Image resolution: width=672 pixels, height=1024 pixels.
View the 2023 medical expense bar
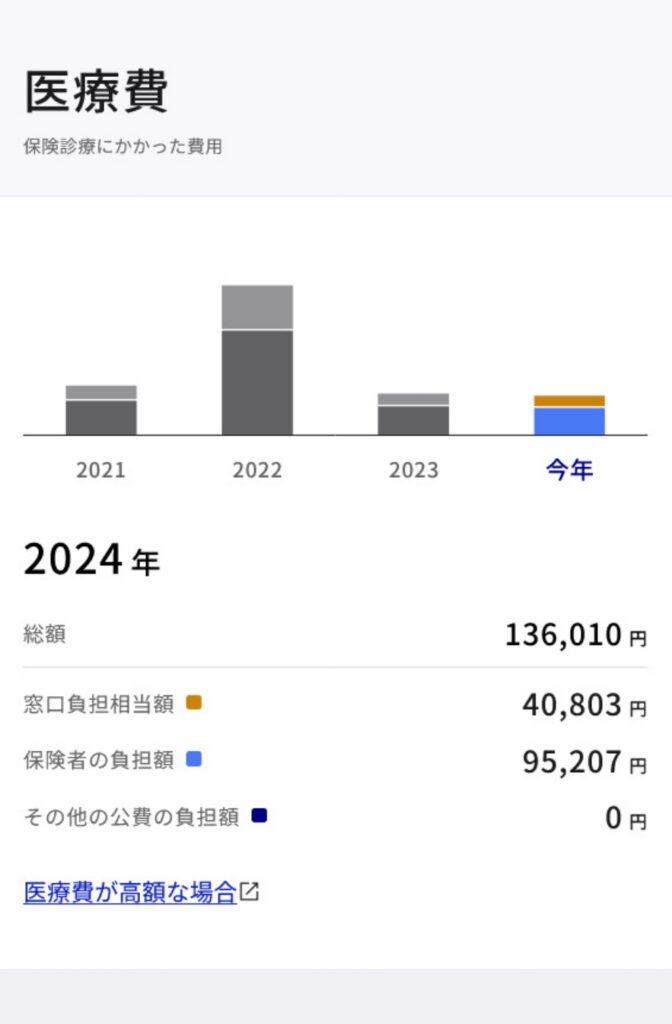(413, 415)
